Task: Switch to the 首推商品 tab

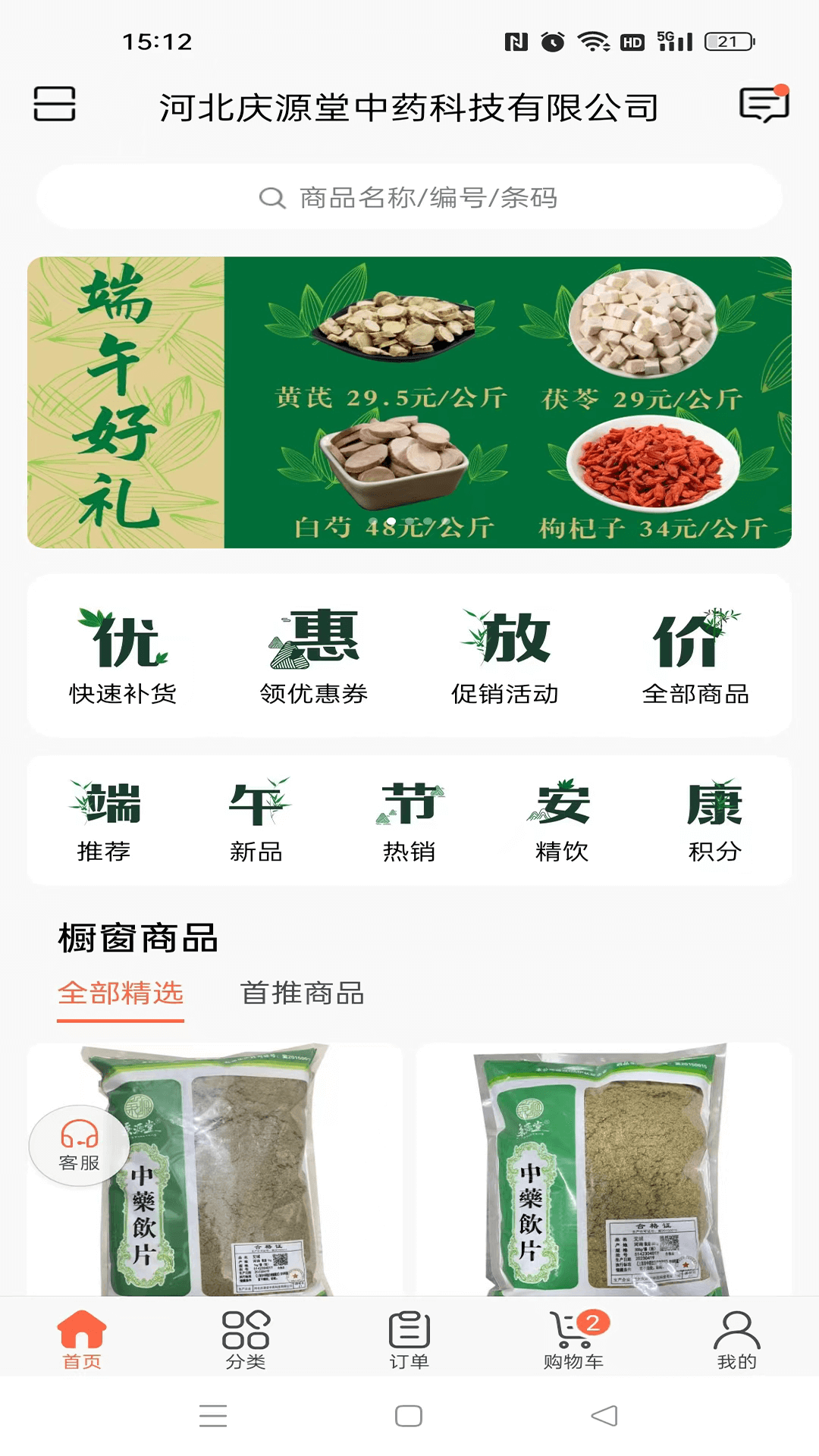Action: 302,993
